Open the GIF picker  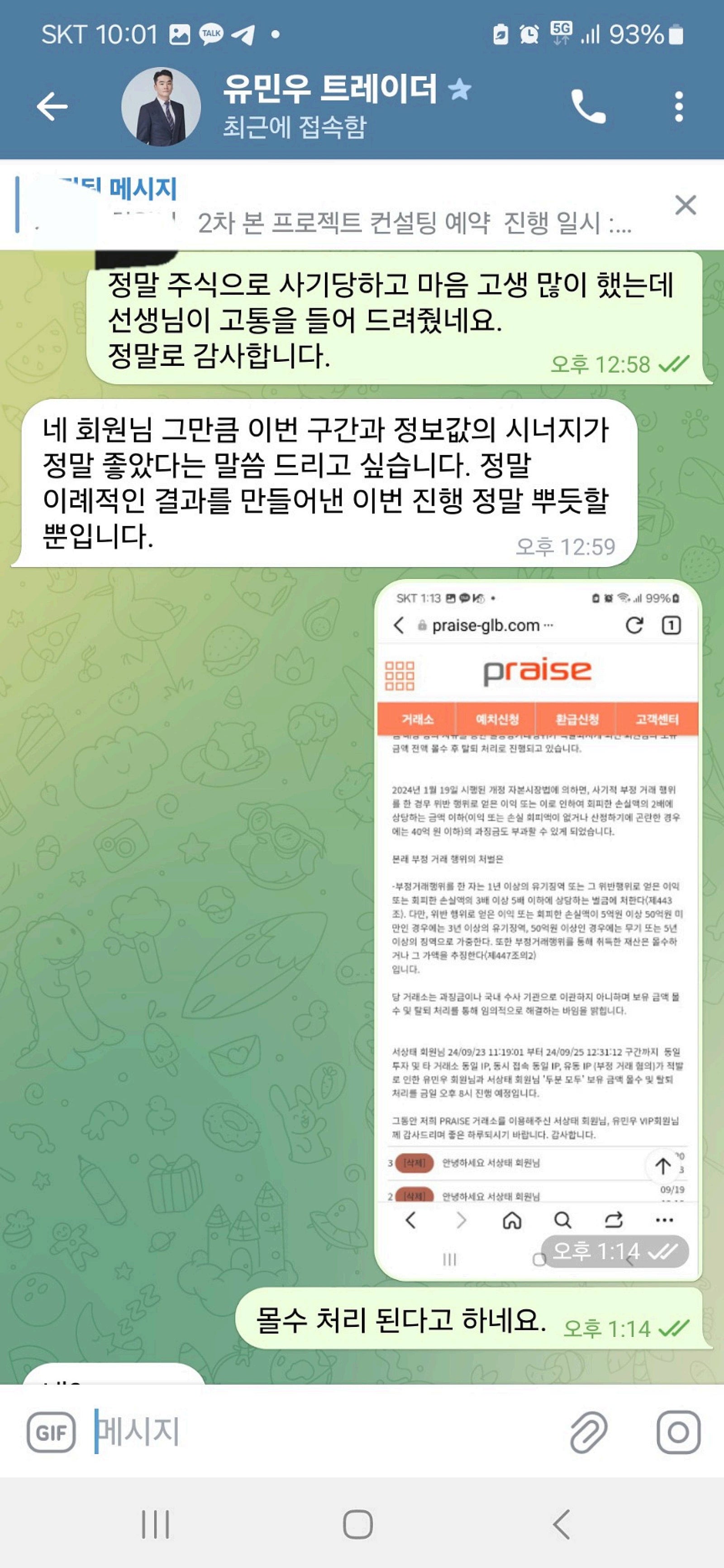click(x=52, y=1432)
